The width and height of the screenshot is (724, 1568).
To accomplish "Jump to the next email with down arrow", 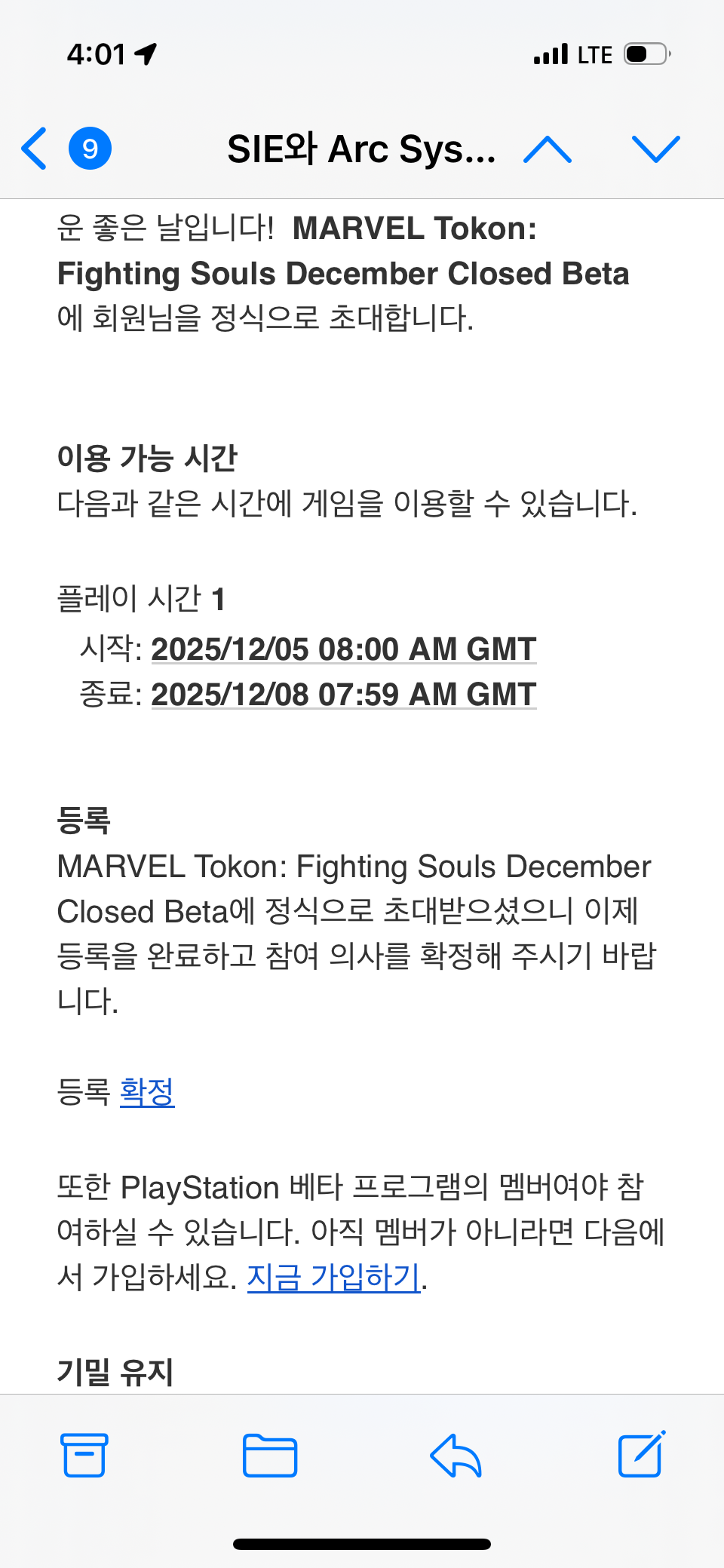I will click(655, 149).
